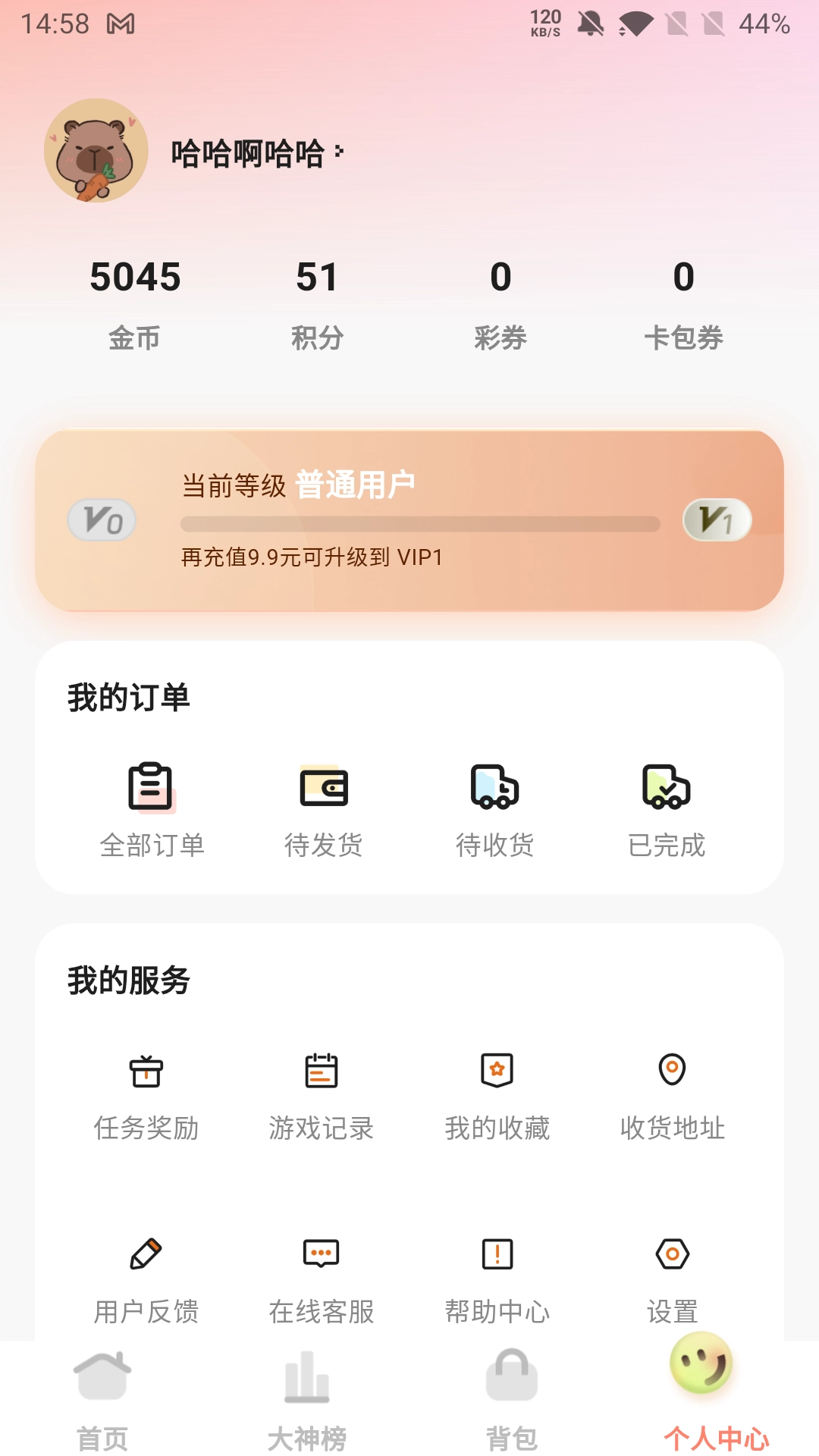819x1456 pixels.
Task: Open the 任务奖励 gift box icon
Action: coord(145,1072)
